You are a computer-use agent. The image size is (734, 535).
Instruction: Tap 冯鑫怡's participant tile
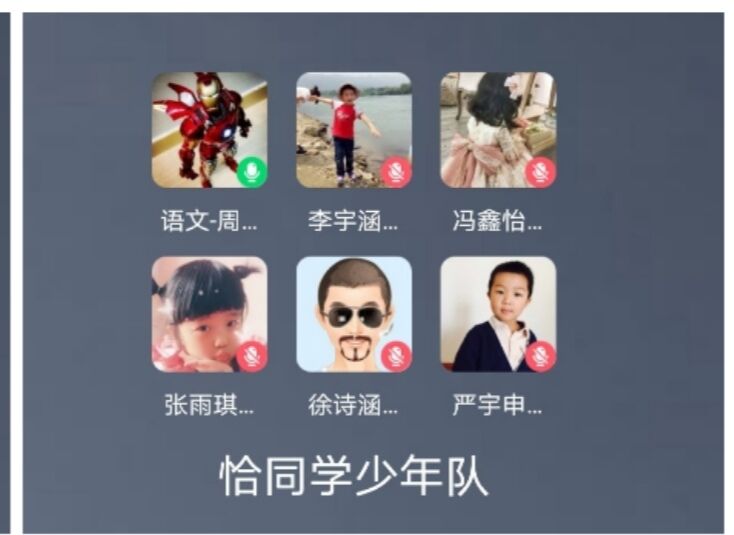click(x=498, y=130)
